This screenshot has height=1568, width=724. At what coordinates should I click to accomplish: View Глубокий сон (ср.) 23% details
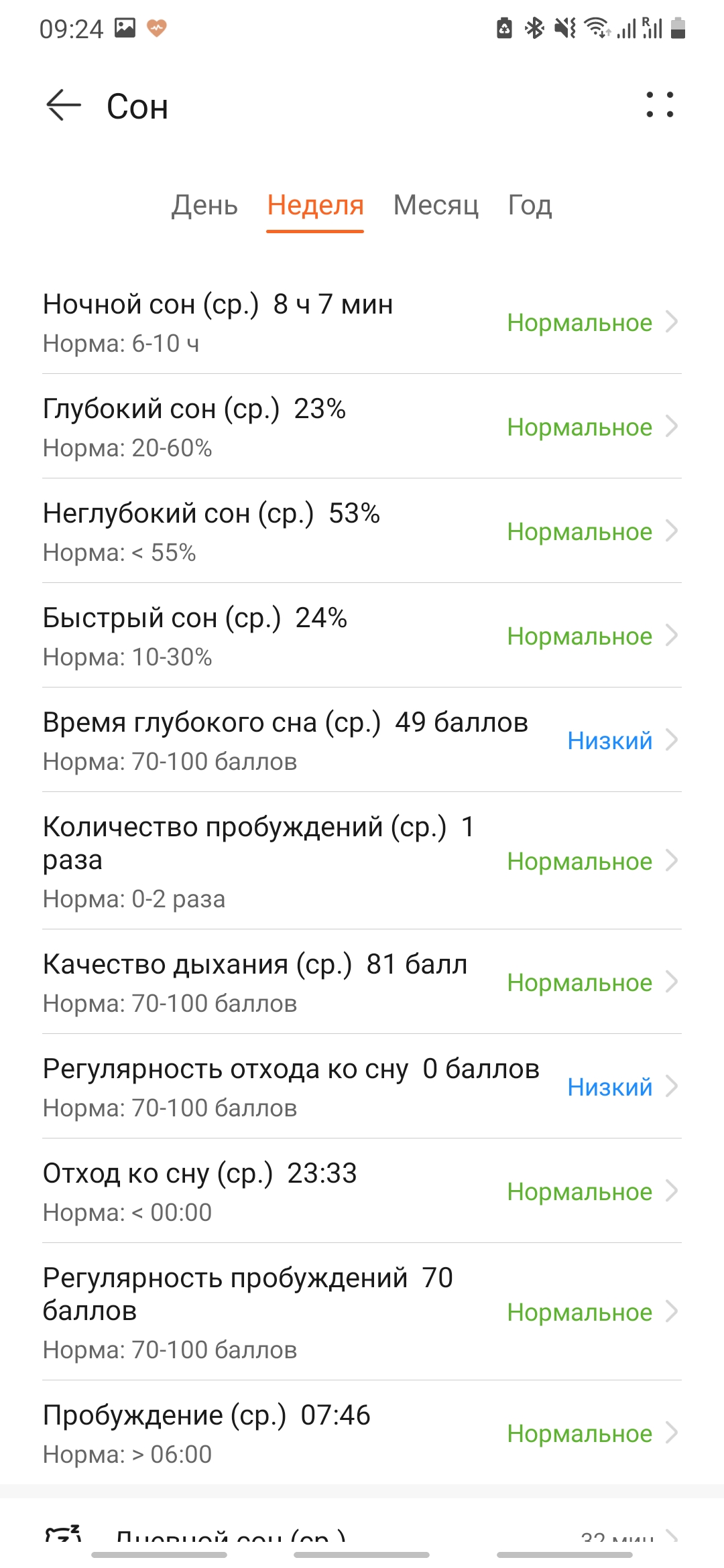tap(362, 427)
